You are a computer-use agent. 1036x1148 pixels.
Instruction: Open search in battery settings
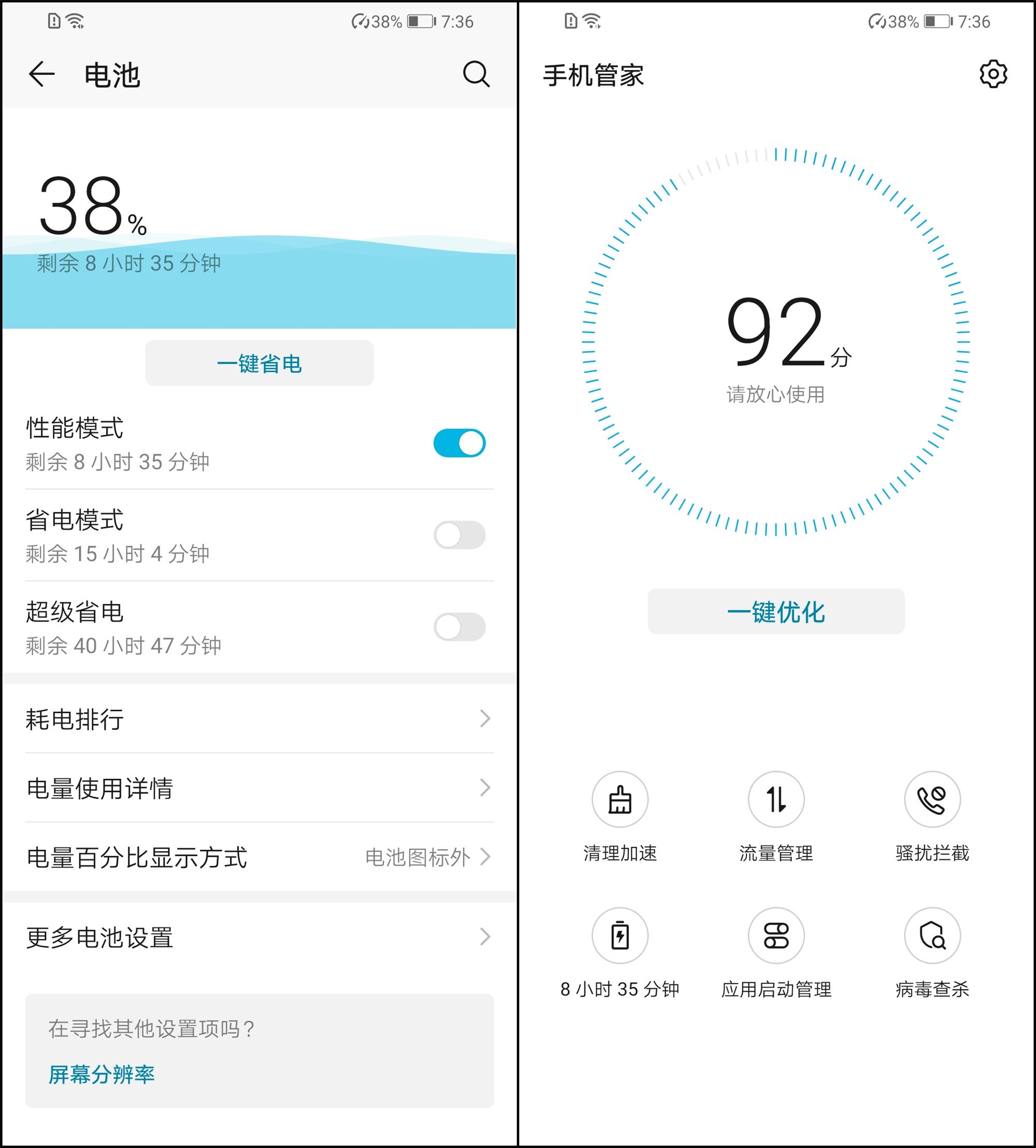(x=476, y=74)
